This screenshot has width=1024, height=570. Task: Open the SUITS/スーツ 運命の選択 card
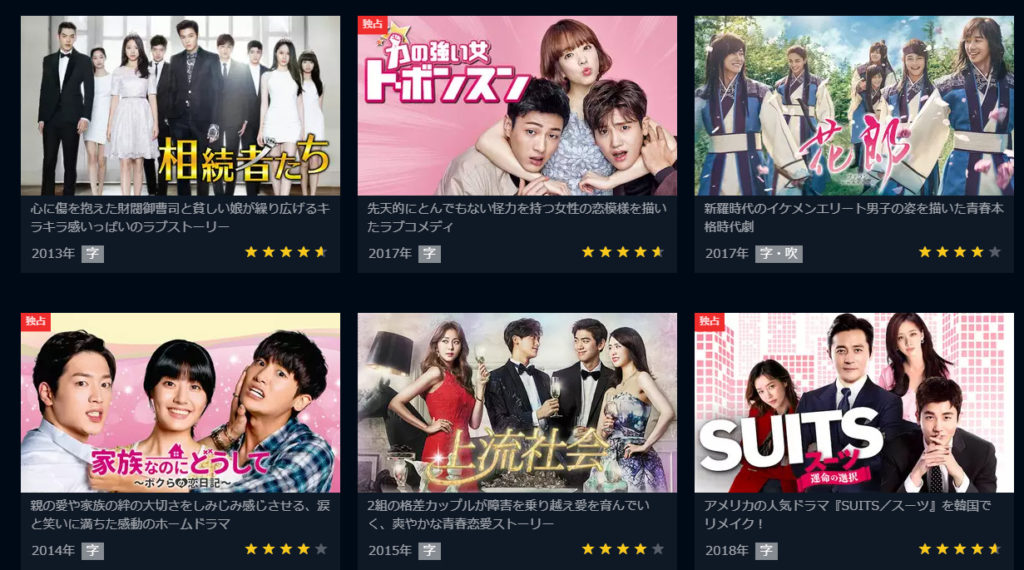click(854, 403)
